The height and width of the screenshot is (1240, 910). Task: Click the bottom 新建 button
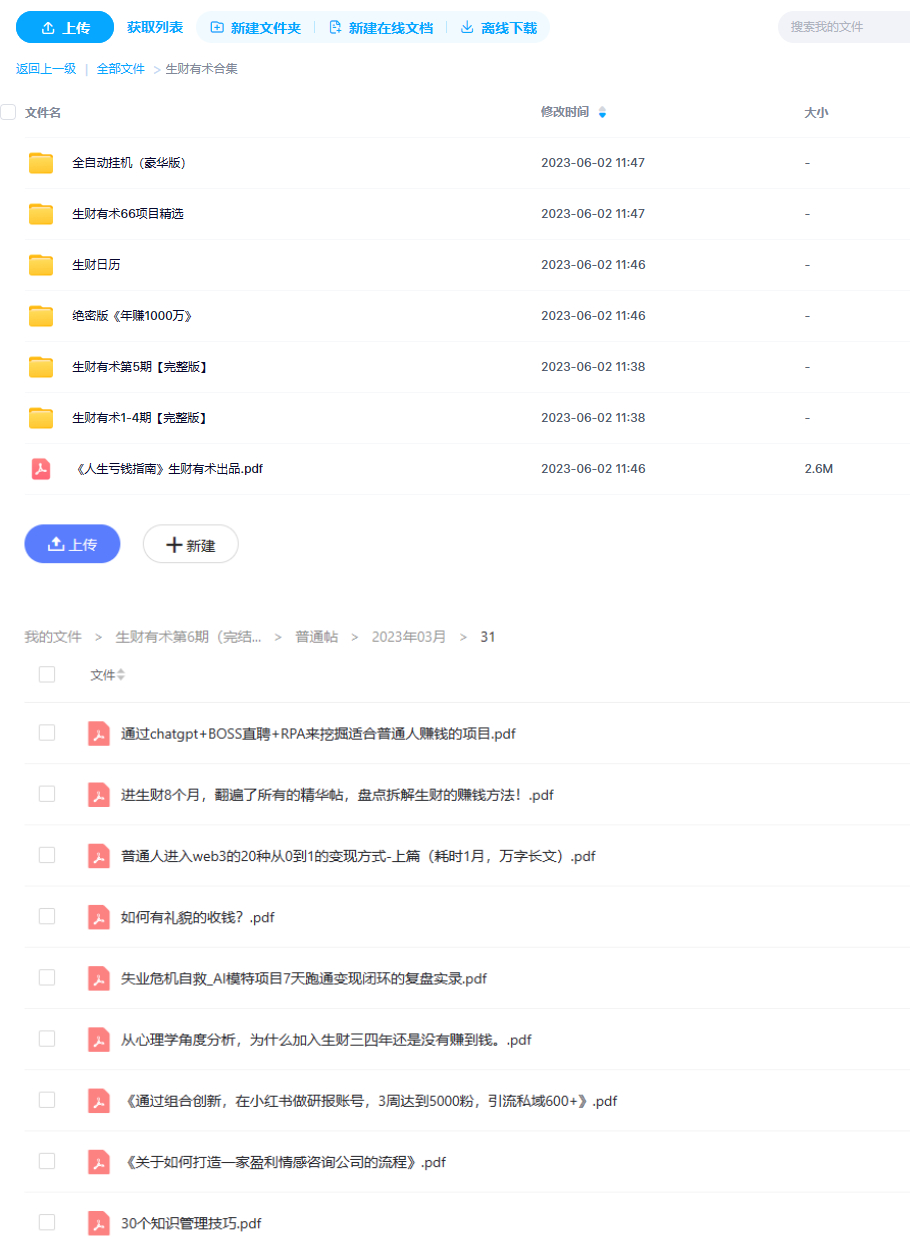click(190, 543)
